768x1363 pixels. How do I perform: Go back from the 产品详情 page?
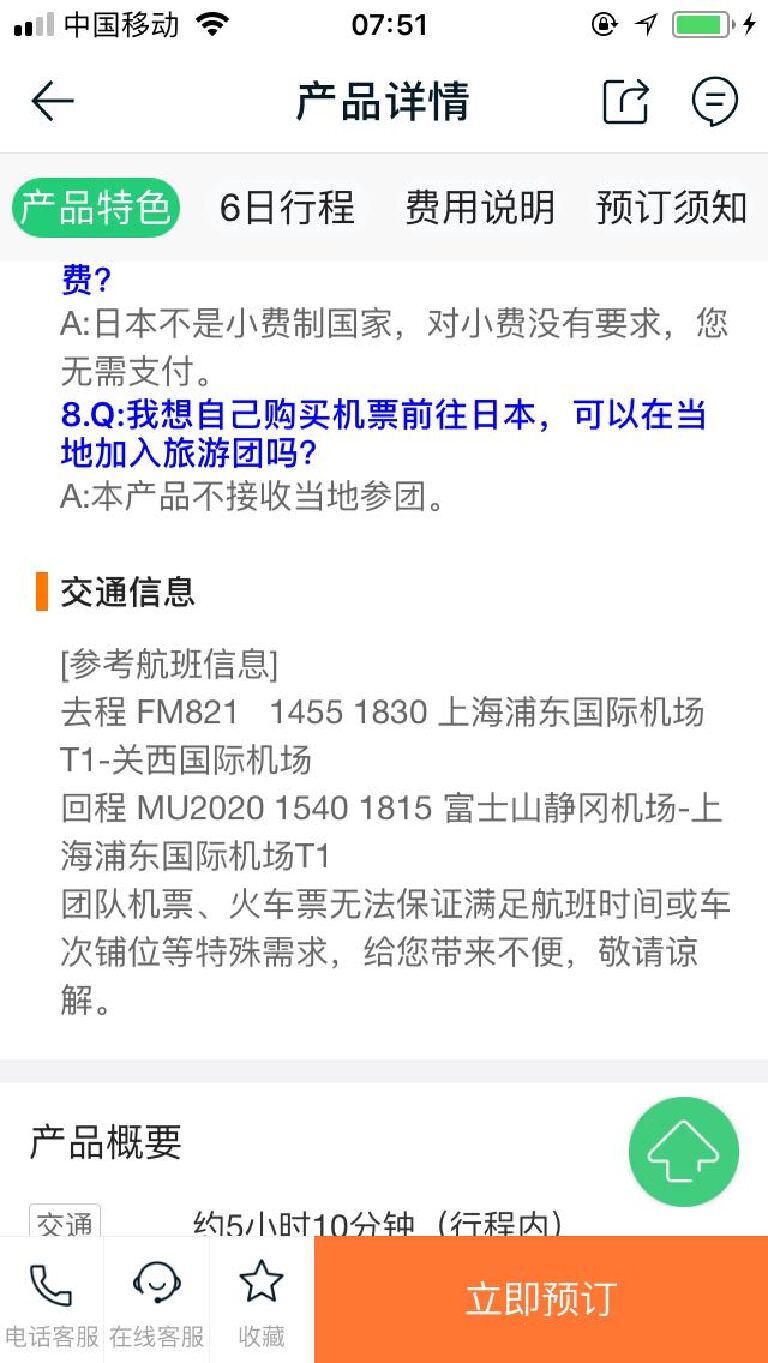click(52, 101)
